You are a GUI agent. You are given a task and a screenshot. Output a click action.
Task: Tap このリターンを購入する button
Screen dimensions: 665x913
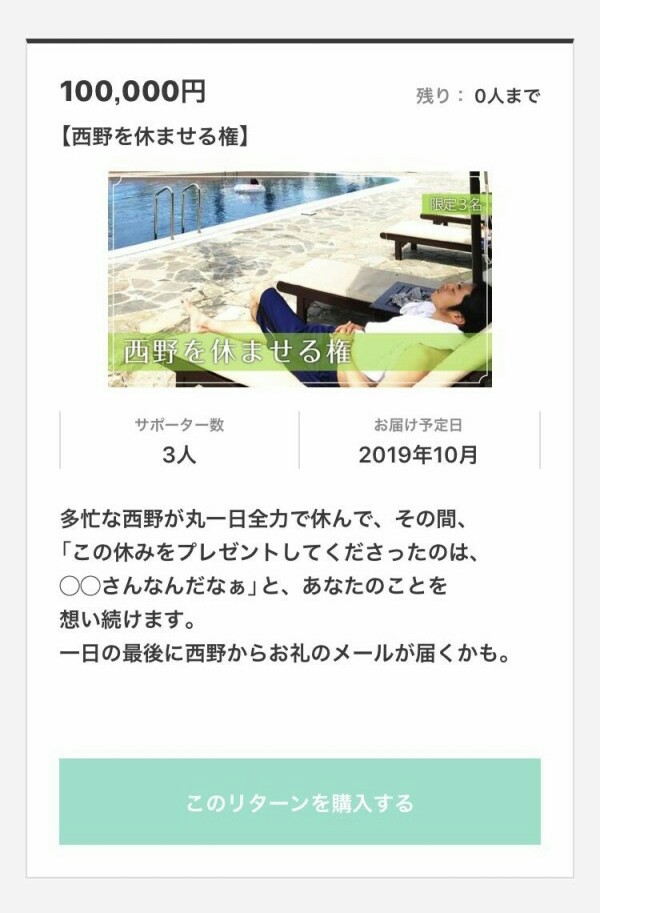(x=299, y=802)
